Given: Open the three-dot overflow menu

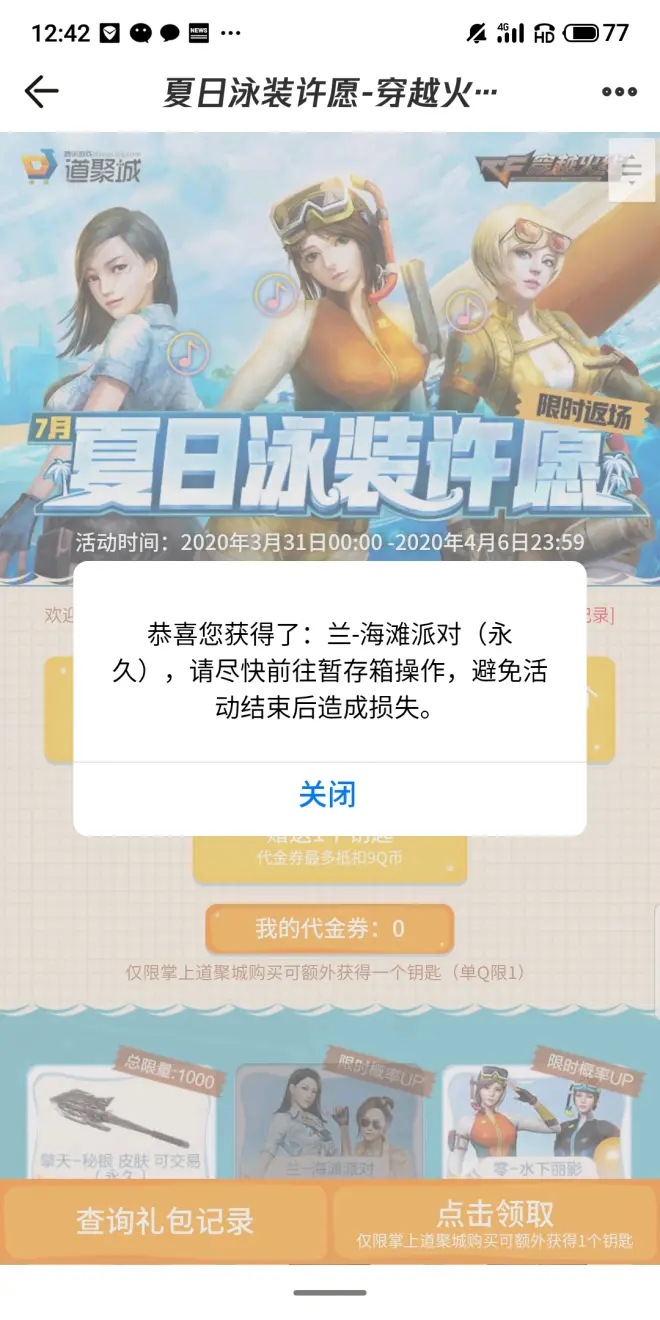Looking at the screenshot, I should point(619,92).
